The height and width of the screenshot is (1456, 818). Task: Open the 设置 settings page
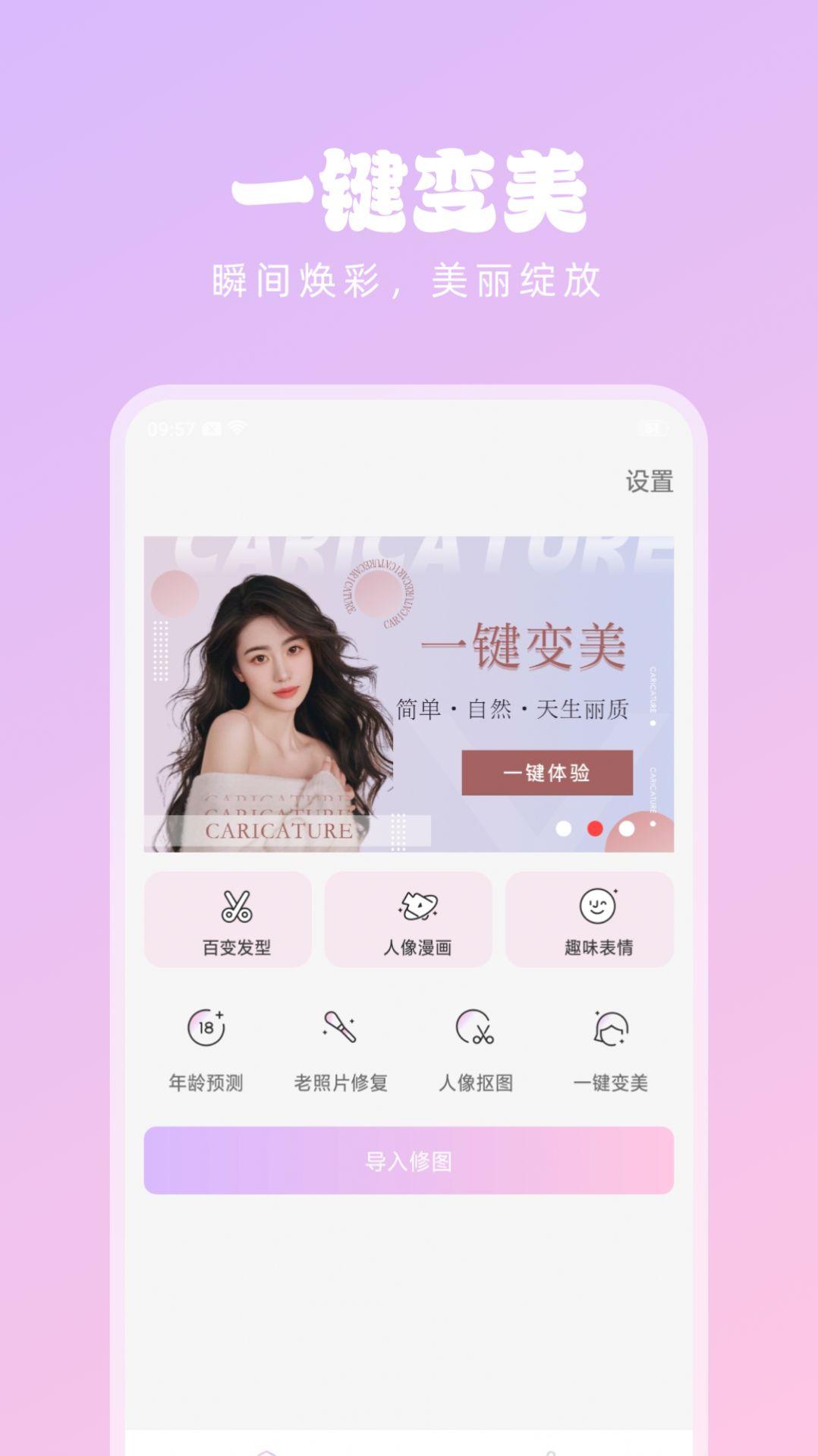coord(649,481)
